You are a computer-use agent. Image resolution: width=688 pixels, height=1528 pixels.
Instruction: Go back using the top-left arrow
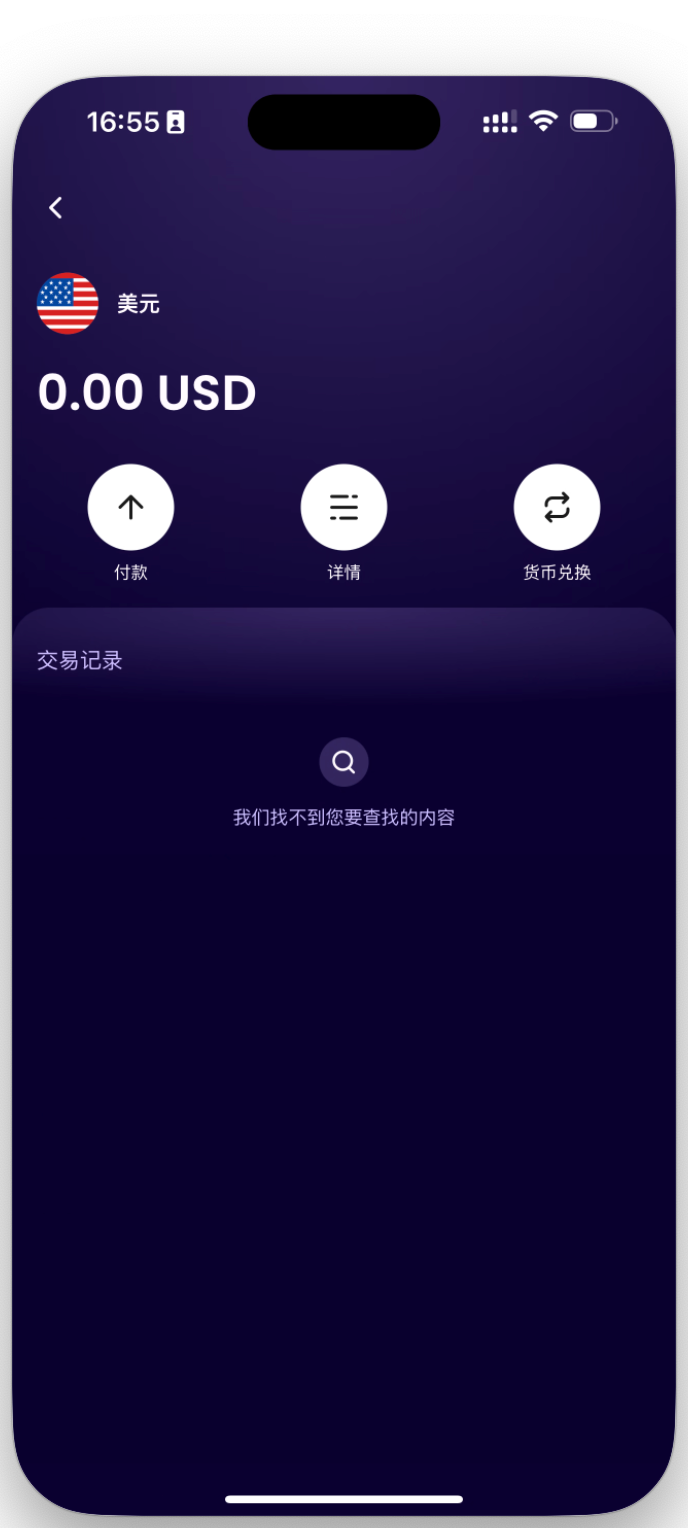[x=56, y=208]
